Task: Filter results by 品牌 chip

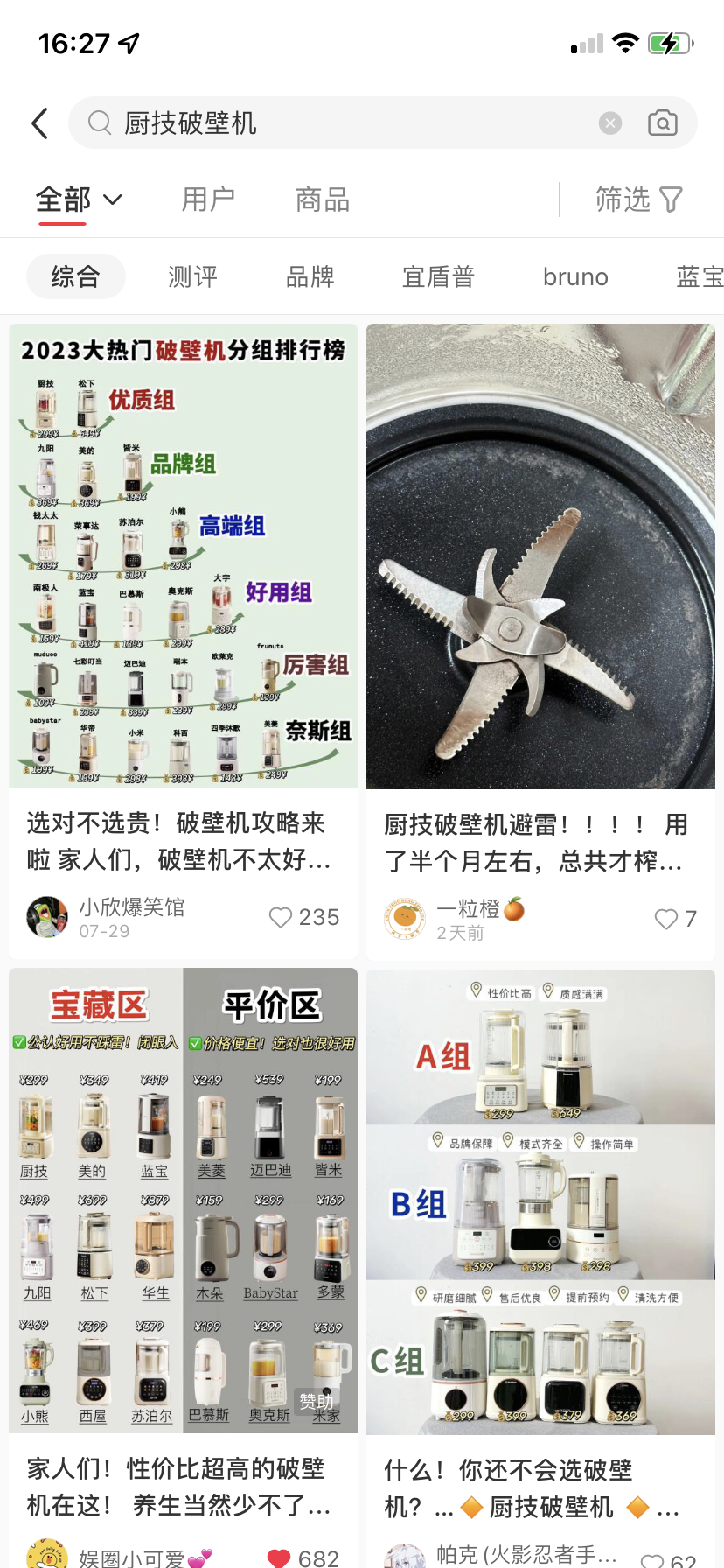Action: (x=310, y=276)
